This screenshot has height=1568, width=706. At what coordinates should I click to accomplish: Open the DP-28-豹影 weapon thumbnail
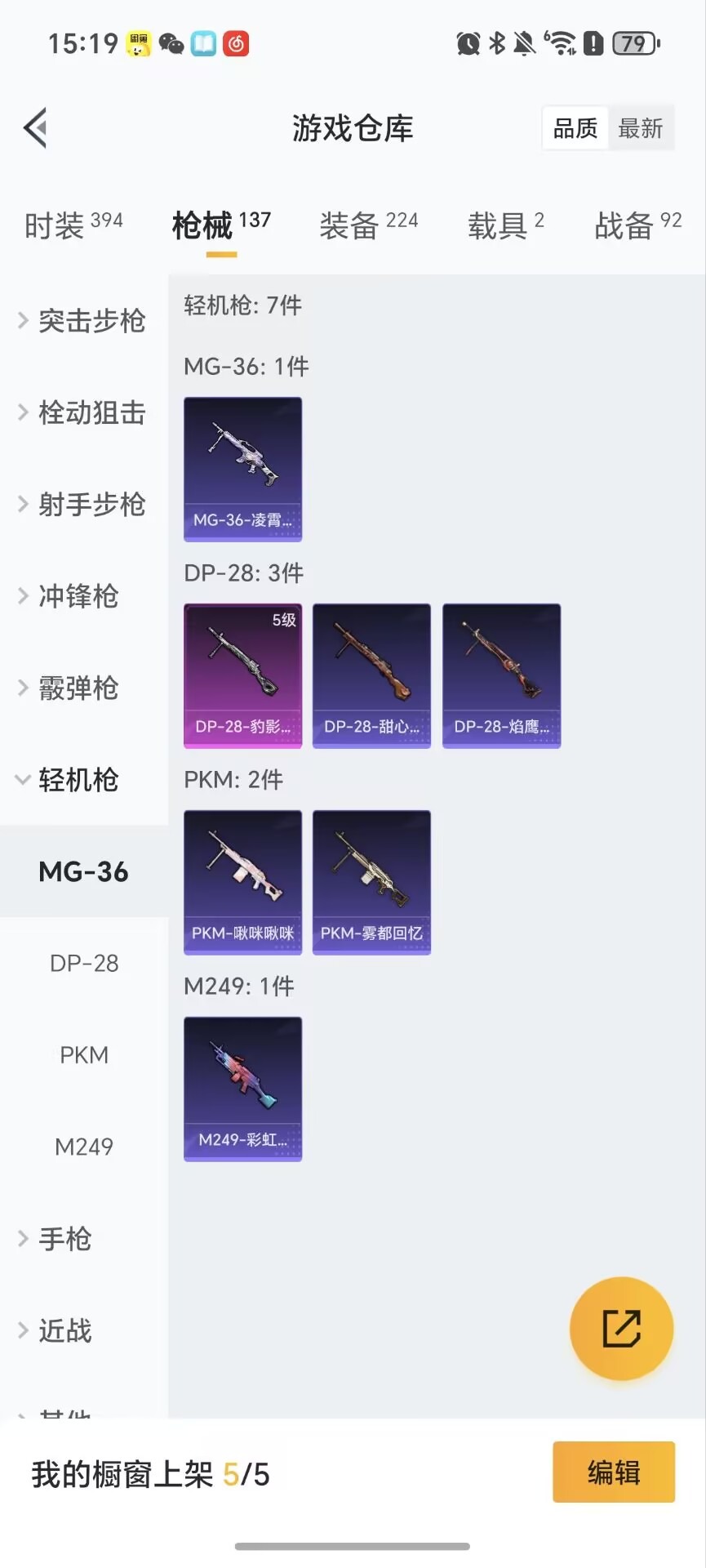pyautogui.click(x=242, y=675)
